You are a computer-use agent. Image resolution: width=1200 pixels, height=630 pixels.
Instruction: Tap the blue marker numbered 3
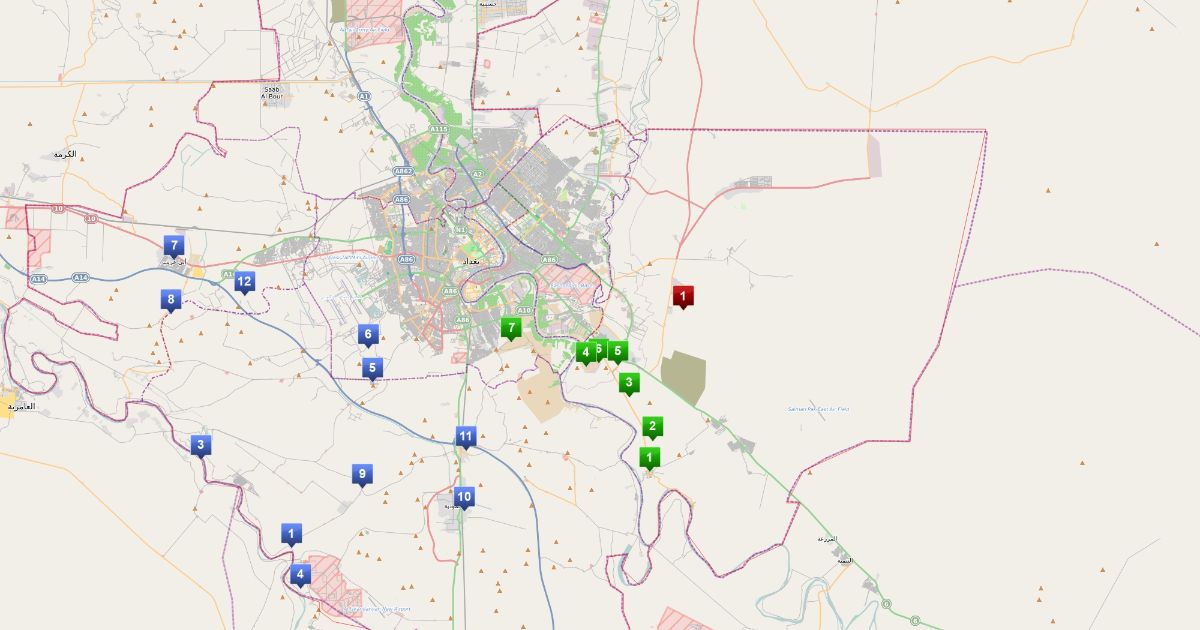pos(201,445)
